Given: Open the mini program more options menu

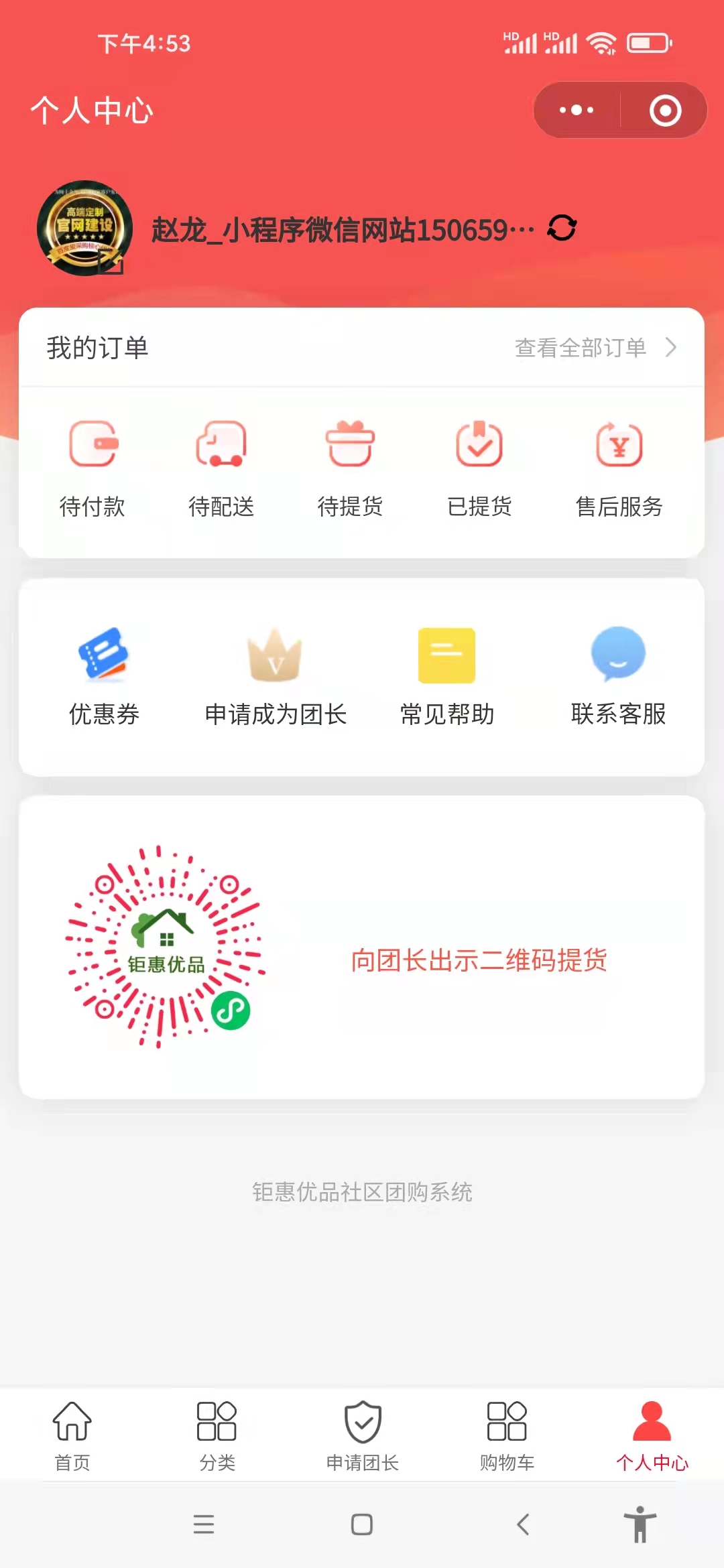Looking at the screenshot, I should 577,110.
